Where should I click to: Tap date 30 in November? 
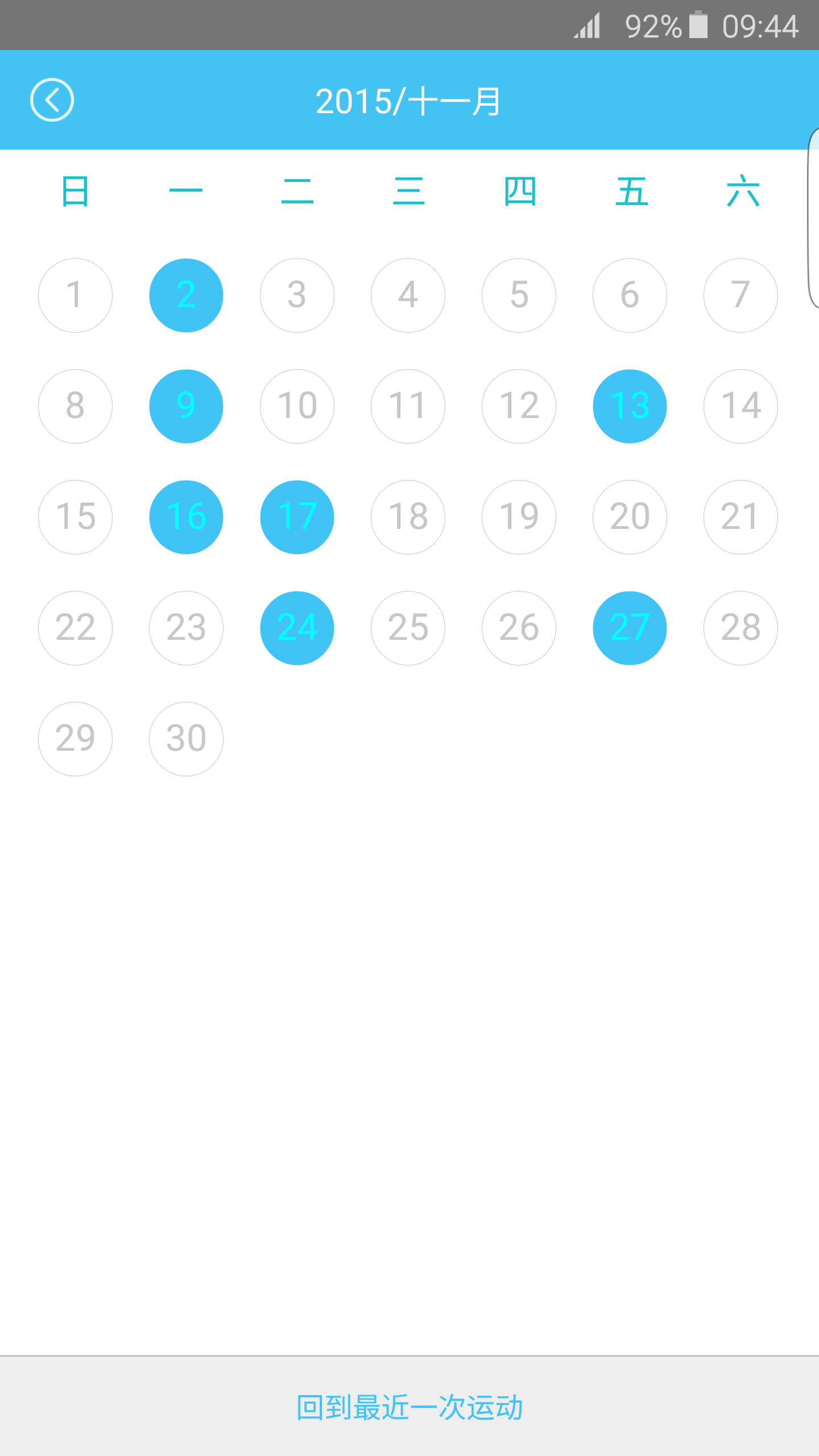[186, 739]
